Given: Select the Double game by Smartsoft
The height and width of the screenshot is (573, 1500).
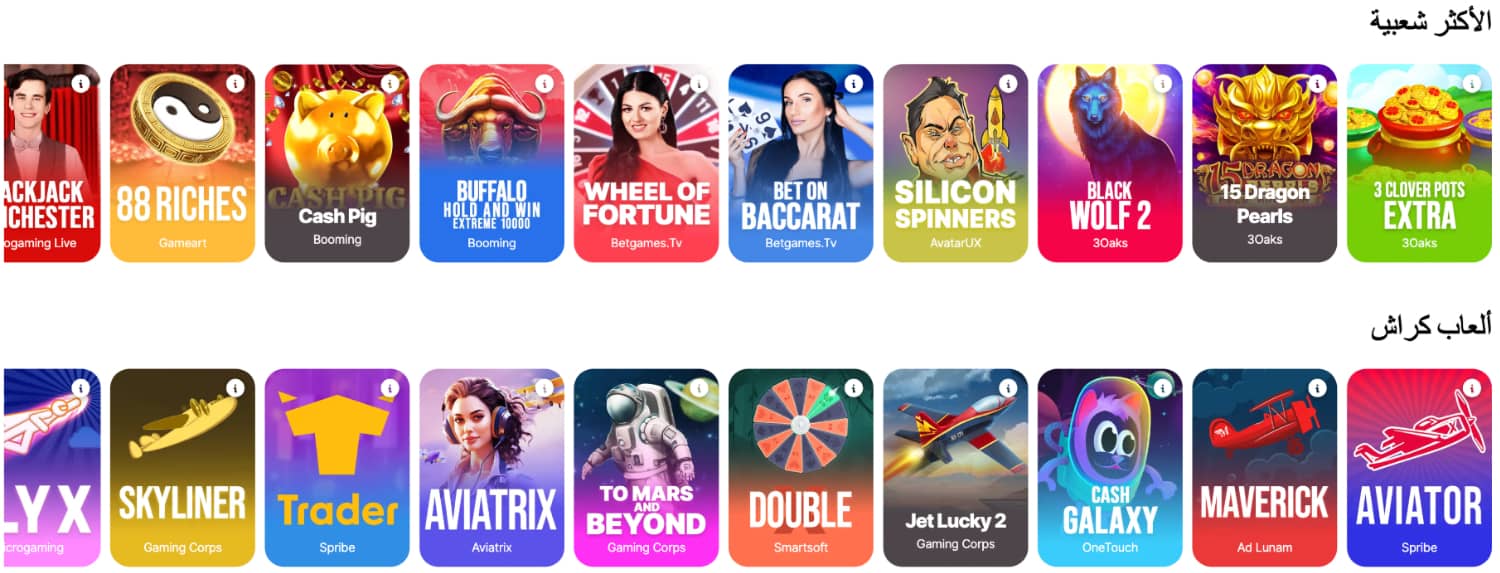Looking at the screenshot, I should pyautogui.click(x=800, y=468).
